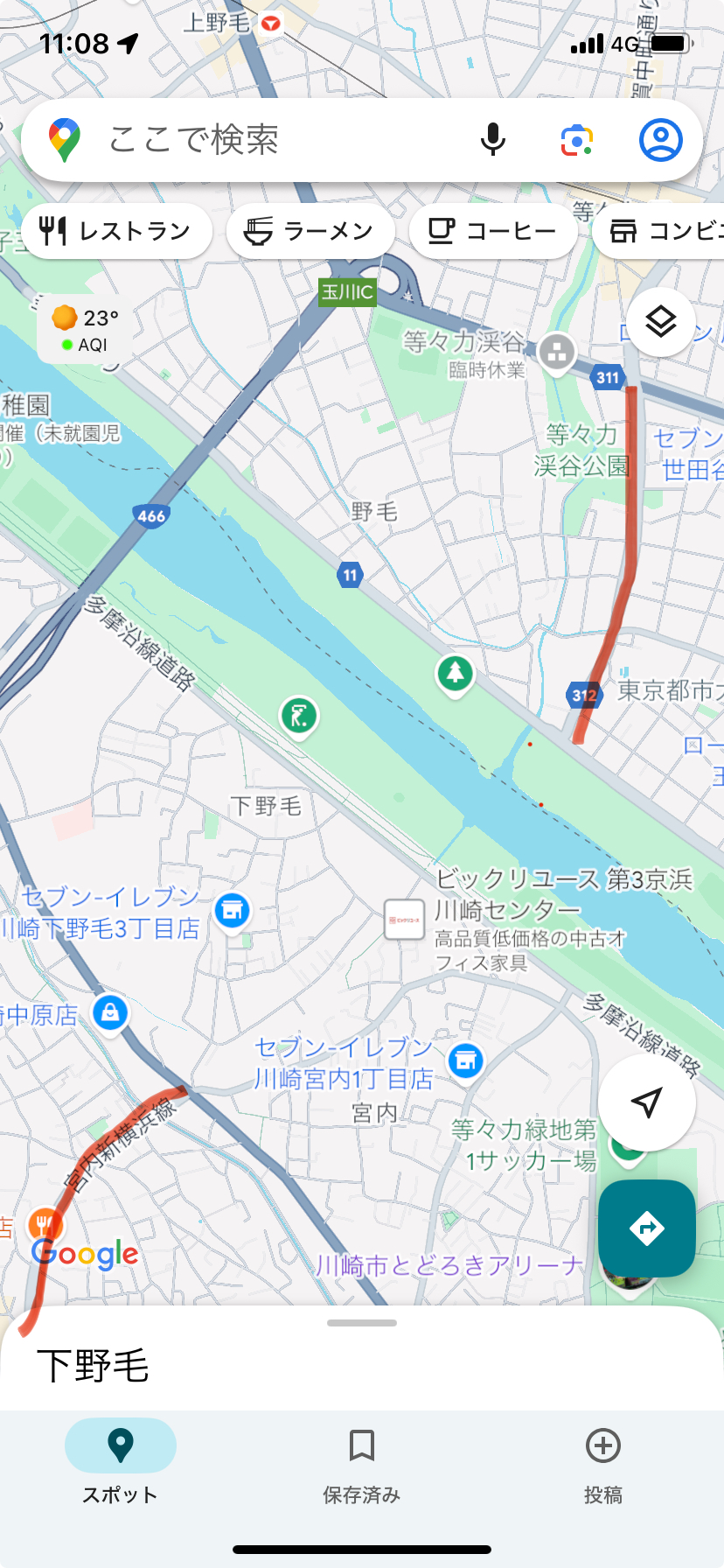Screen dimensions: 724x1568
Task: Open the セブン-イレブン 川崎宮内1丁目店 pin
Action: [x=465, y=1060]
